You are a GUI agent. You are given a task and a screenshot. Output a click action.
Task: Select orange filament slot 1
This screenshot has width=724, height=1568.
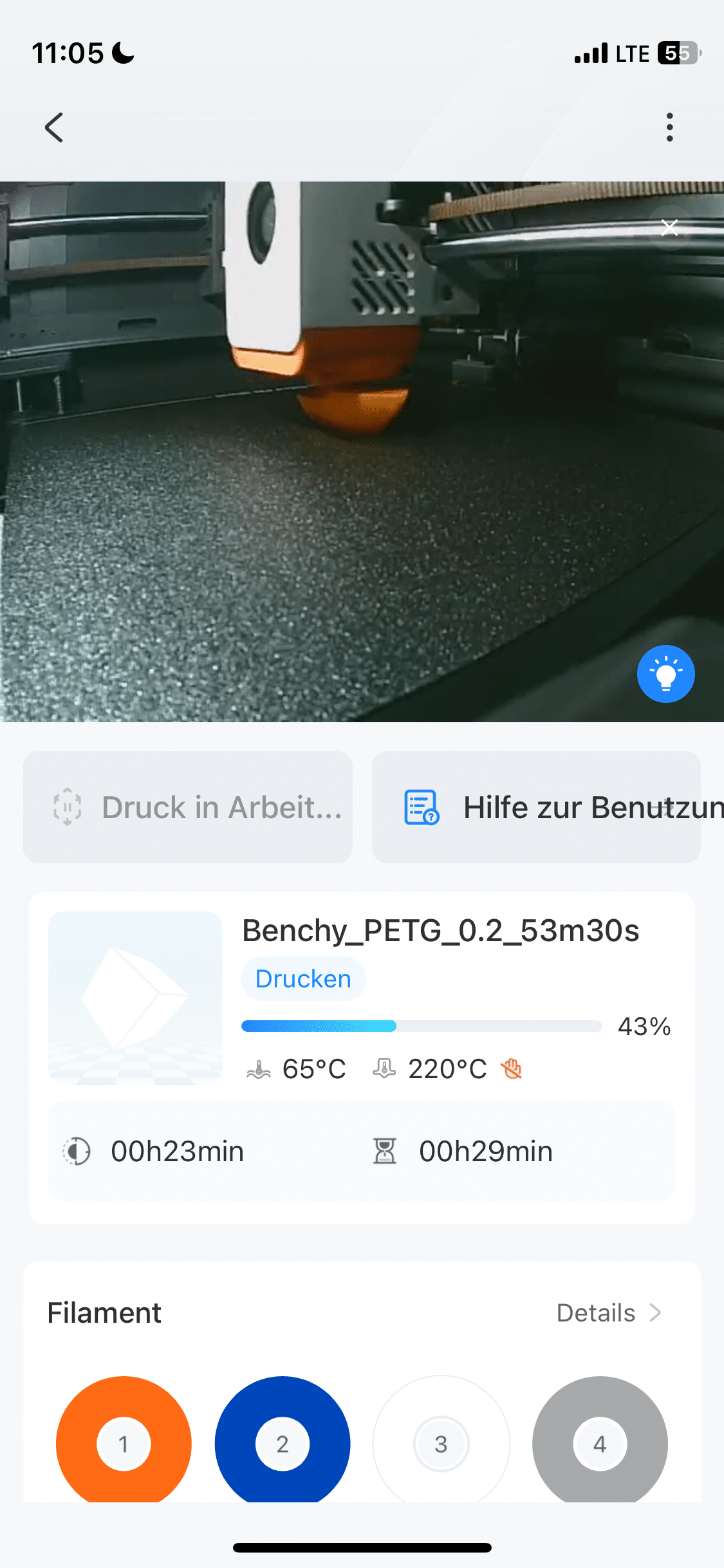pyautogui.click(x=124, y=1443)
